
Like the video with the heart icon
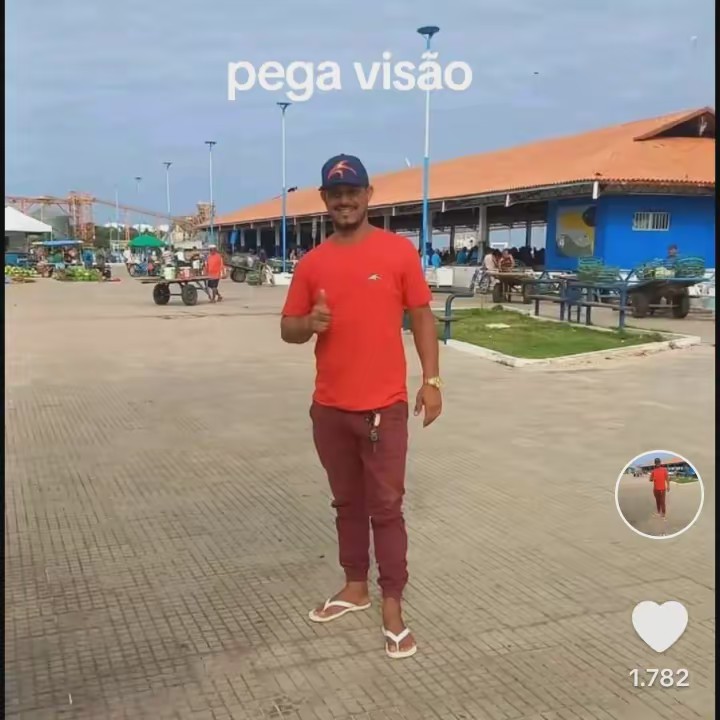point(659,626)
